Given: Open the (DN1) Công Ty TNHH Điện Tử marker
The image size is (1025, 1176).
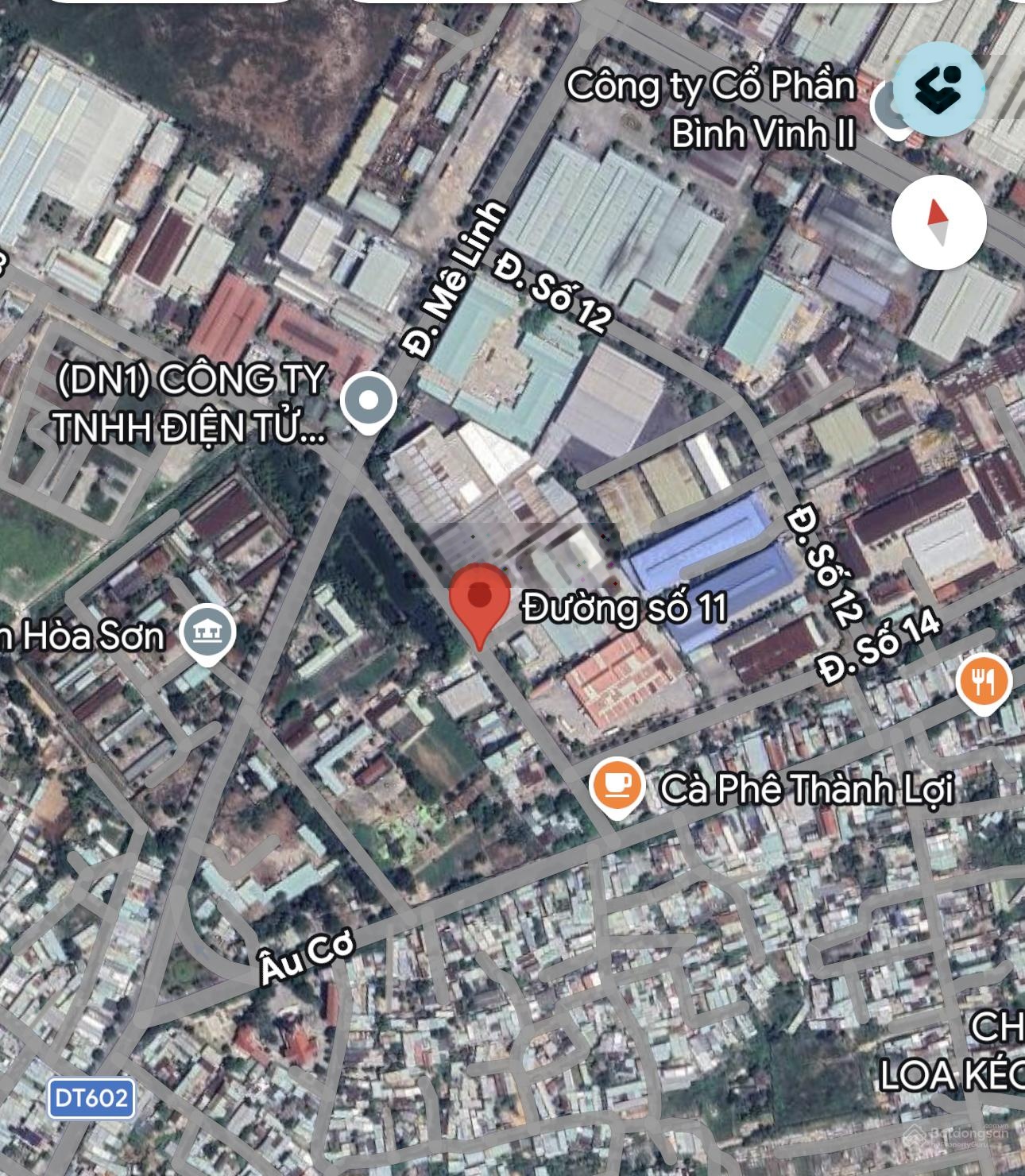Looking at the screenshot, I should click(x=369, y=402).
